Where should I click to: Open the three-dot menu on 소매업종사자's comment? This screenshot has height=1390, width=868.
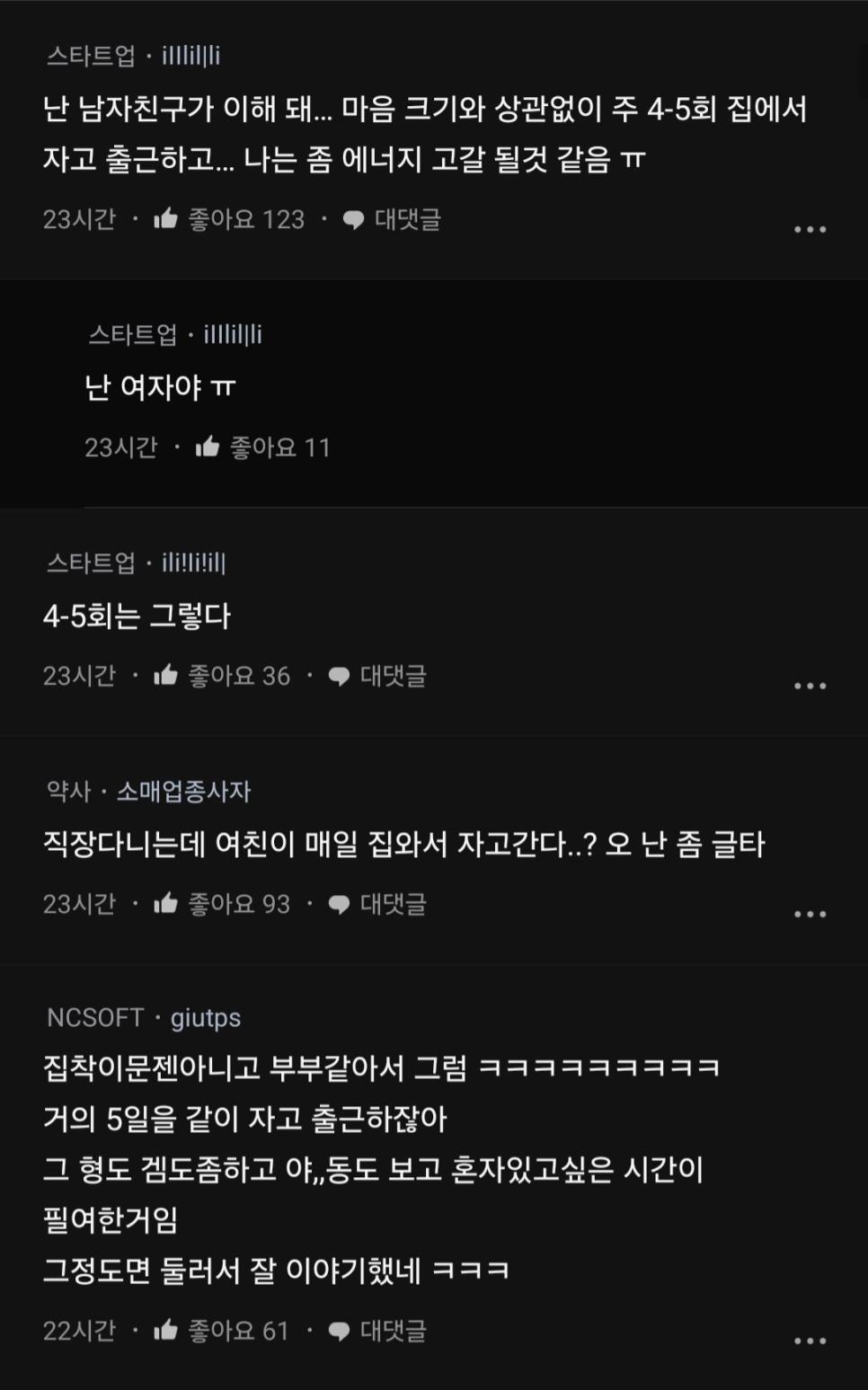point(810,914)
